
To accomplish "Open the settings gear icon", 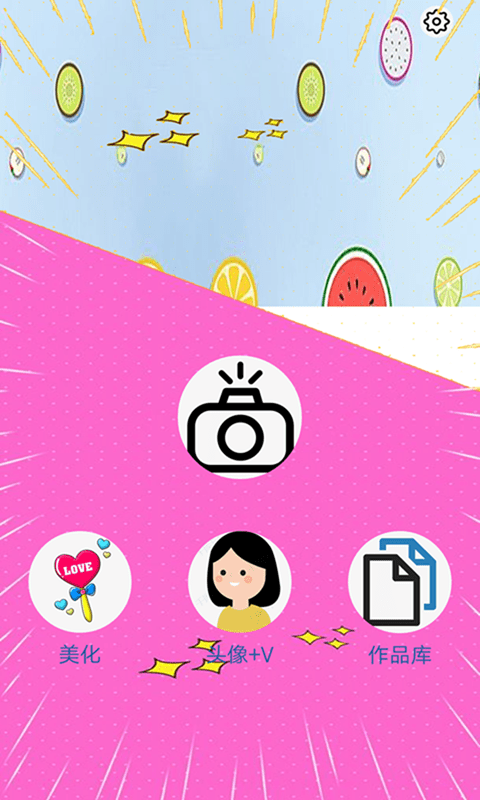I will (436, 22).
